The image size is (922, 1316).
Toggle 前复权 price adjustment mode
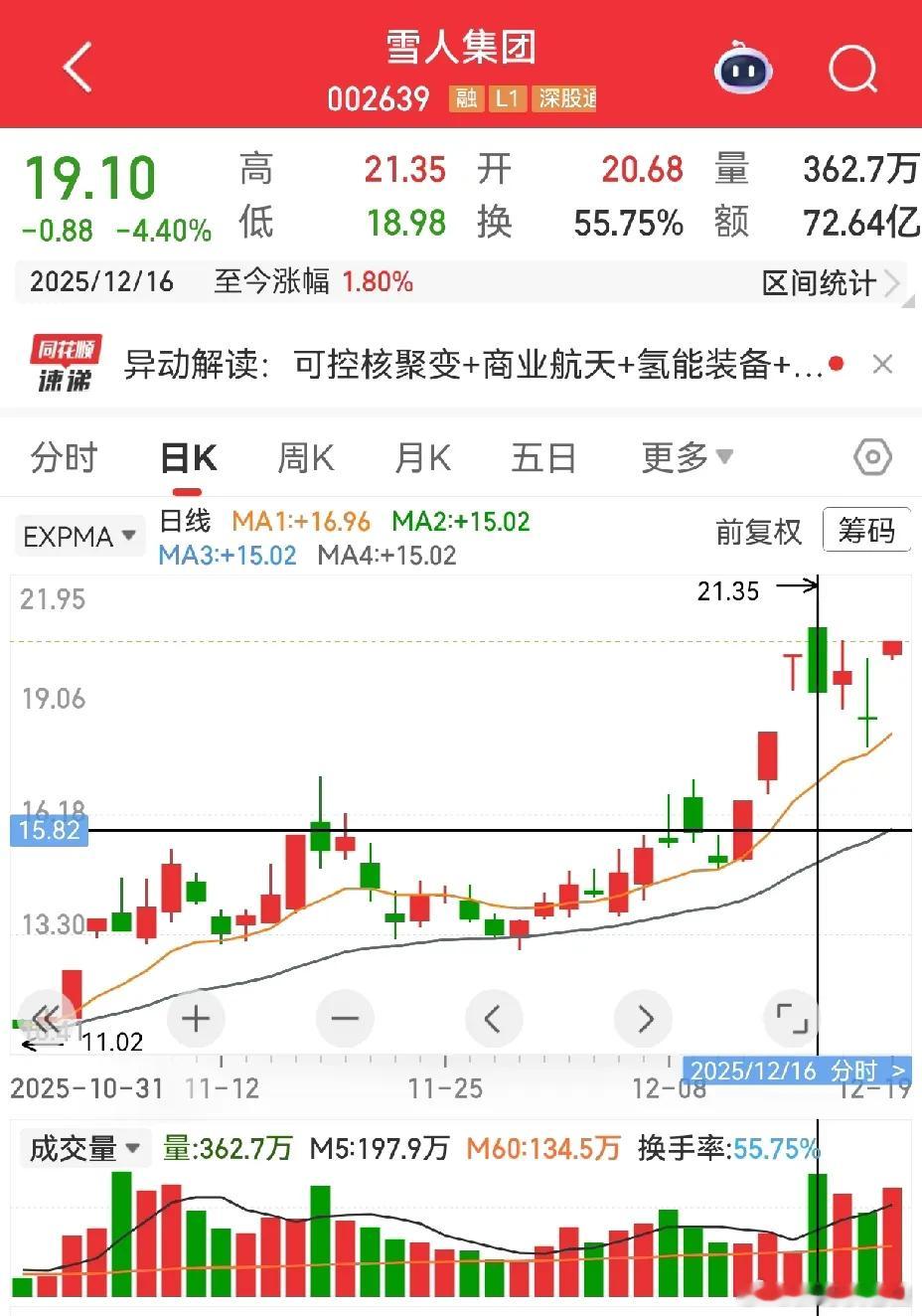(x=759, y=533)
